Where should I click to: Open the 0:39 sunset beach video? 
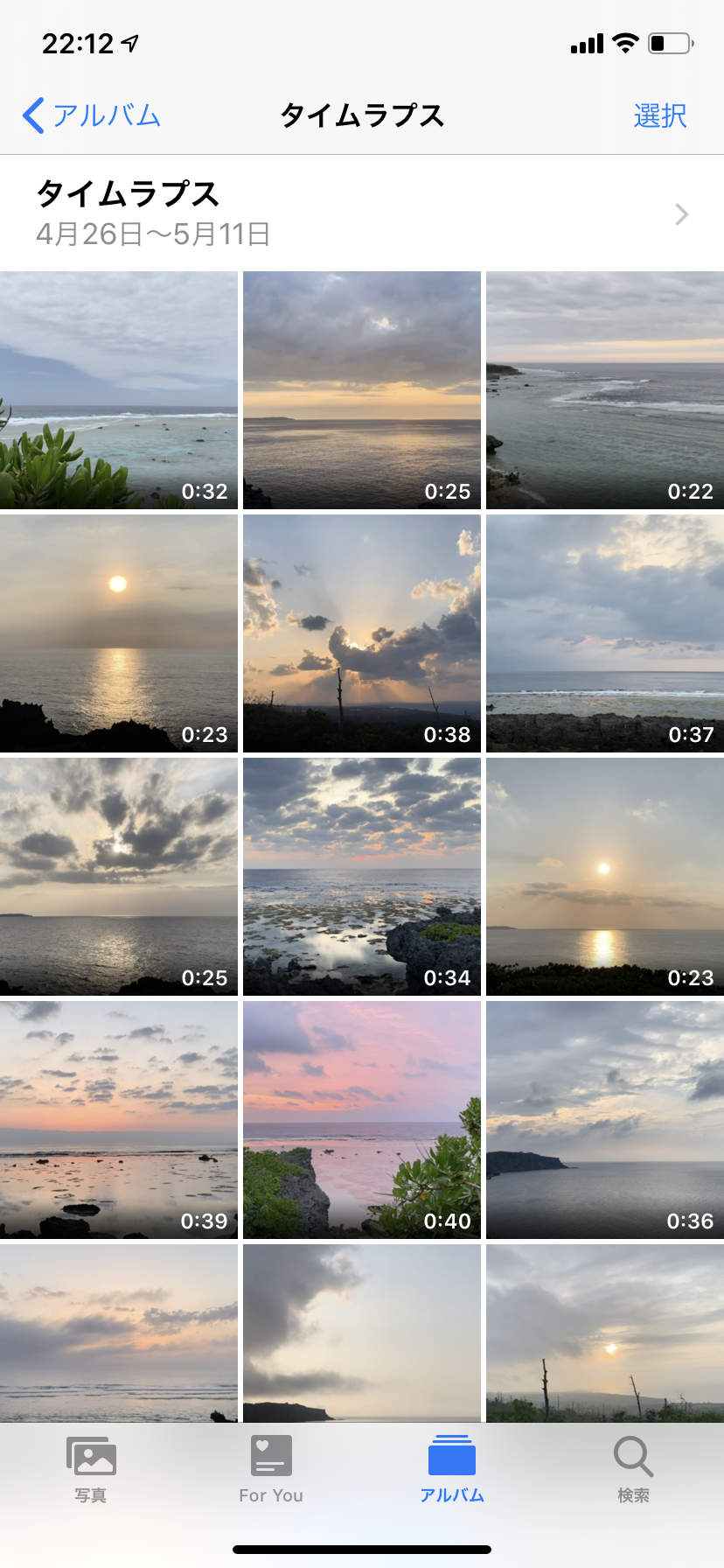pos(119,1120)
